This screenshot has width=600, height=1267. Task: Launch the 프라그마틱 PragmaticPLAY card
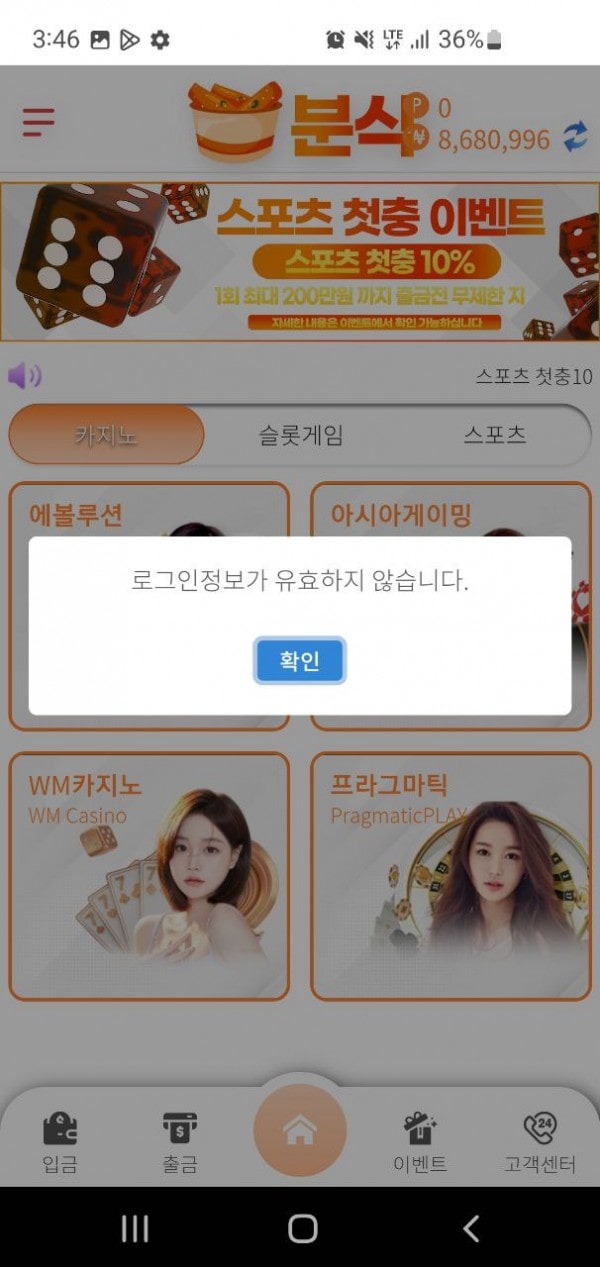pos(451,876)
